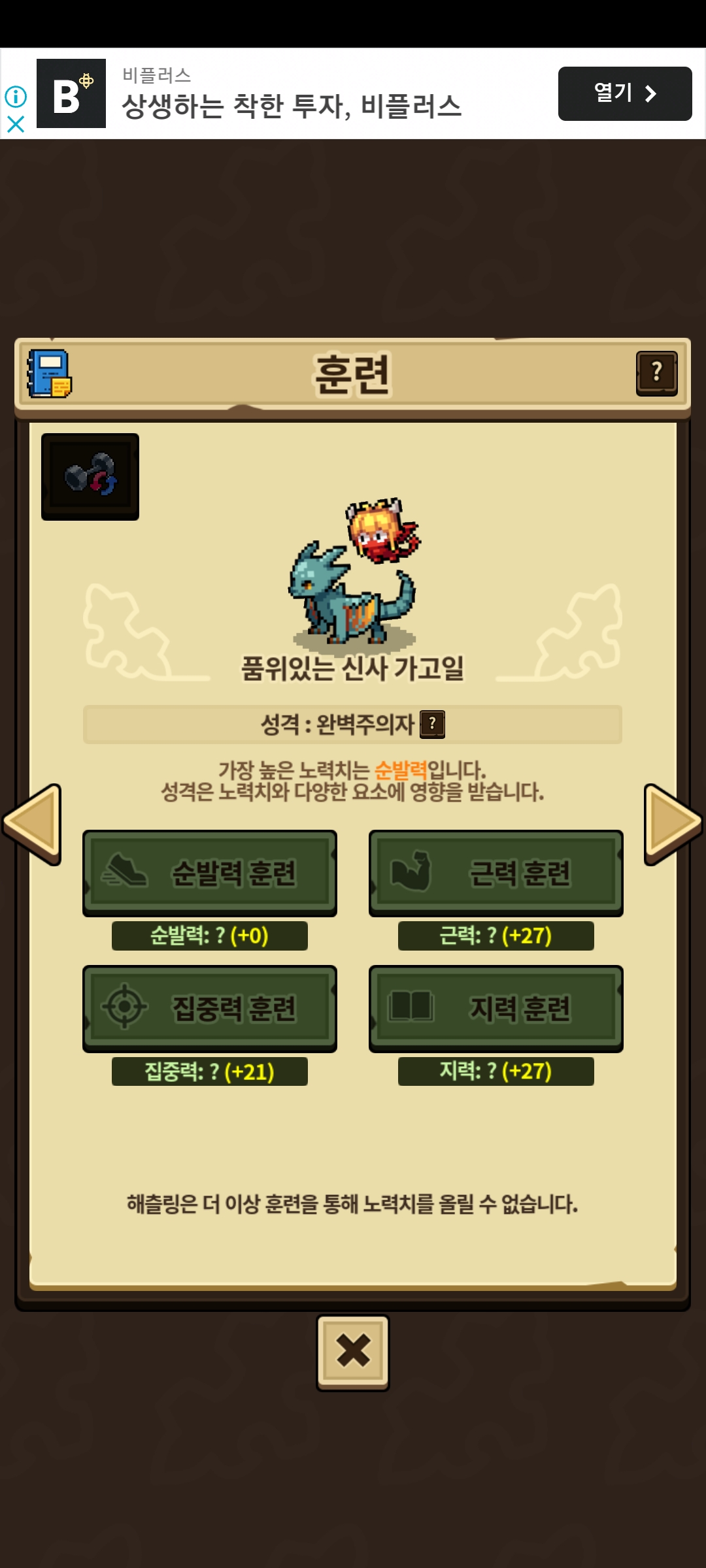The height and width of the screenshot is (1568, 706).
Task: Open the help button beside the 훈련 title
Action: pos(656,373)
